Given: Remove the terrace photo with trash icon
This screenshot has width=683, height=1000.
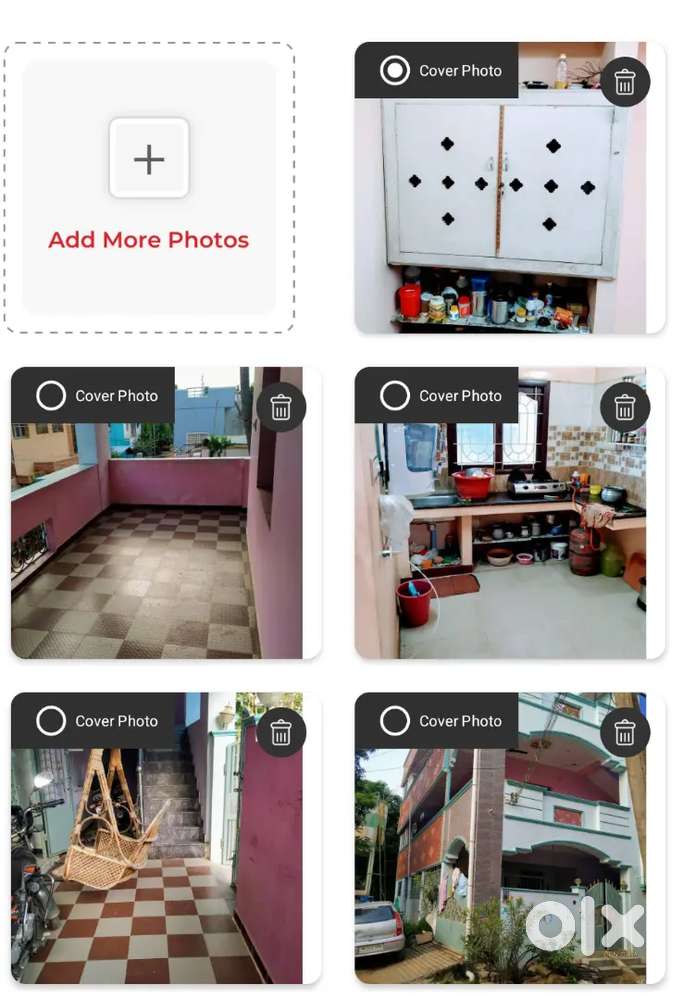Looking at the screenshot, I should pyautogui.click(x=281, y=407).
